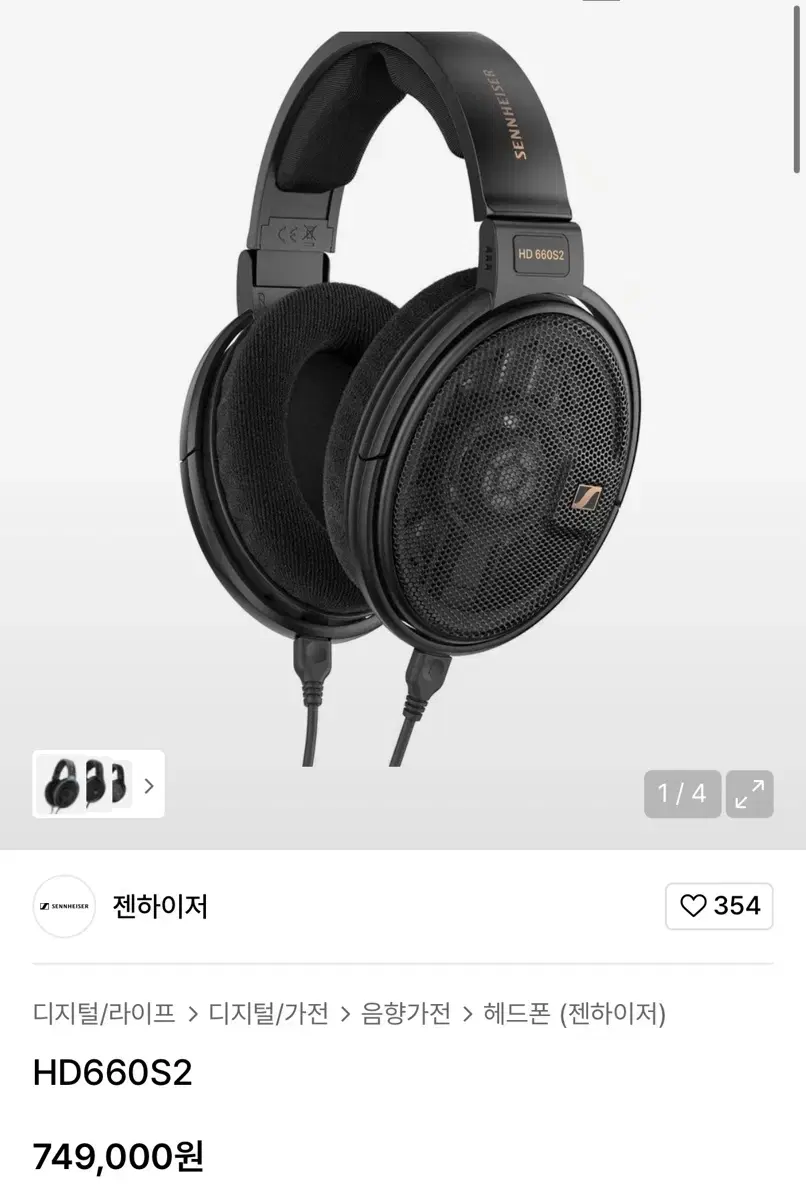The image size is (806, 1200).
Task: Click the > separator after 음향가전
Action: (468, 1013)
